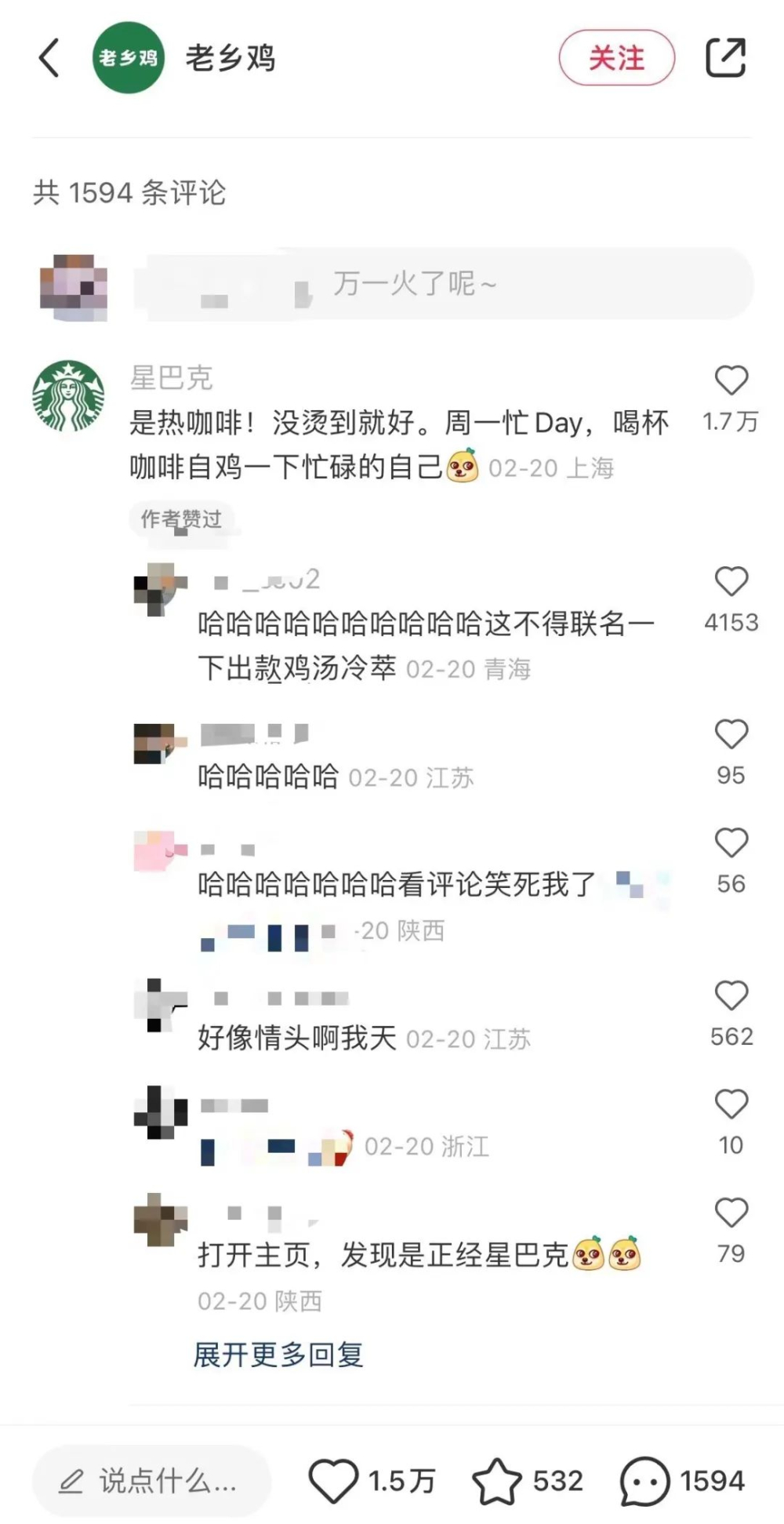
Task: Like the 好像情头啊我天 reply
Action: 731,995
